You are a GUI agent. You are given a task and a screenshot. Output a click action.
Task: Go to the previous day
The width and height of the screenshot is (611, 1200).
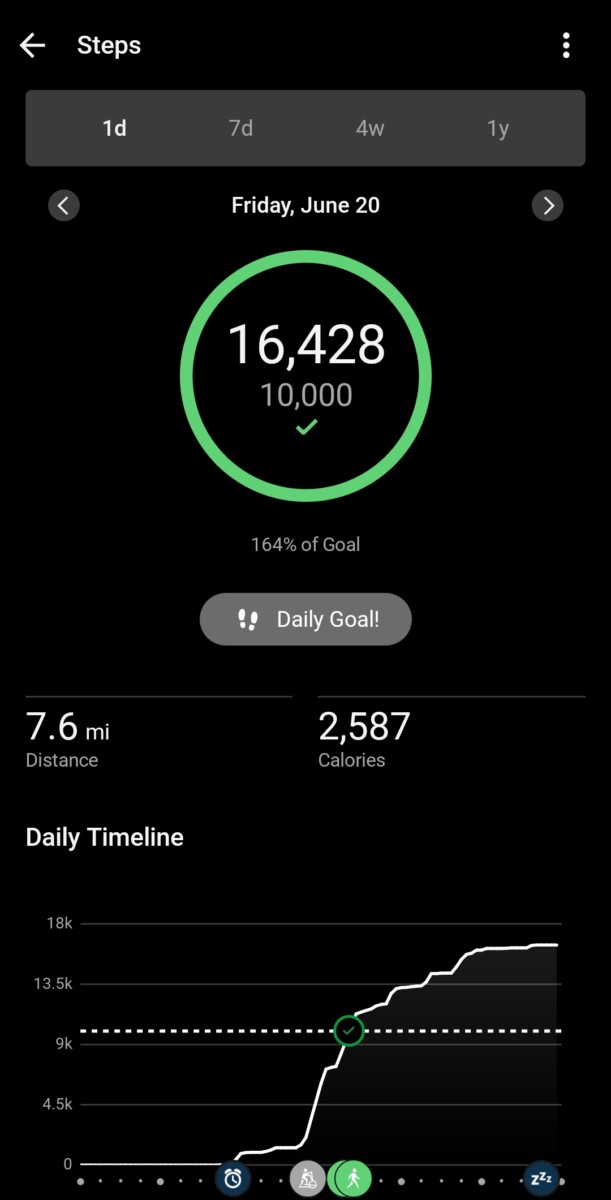coord(64,206)
